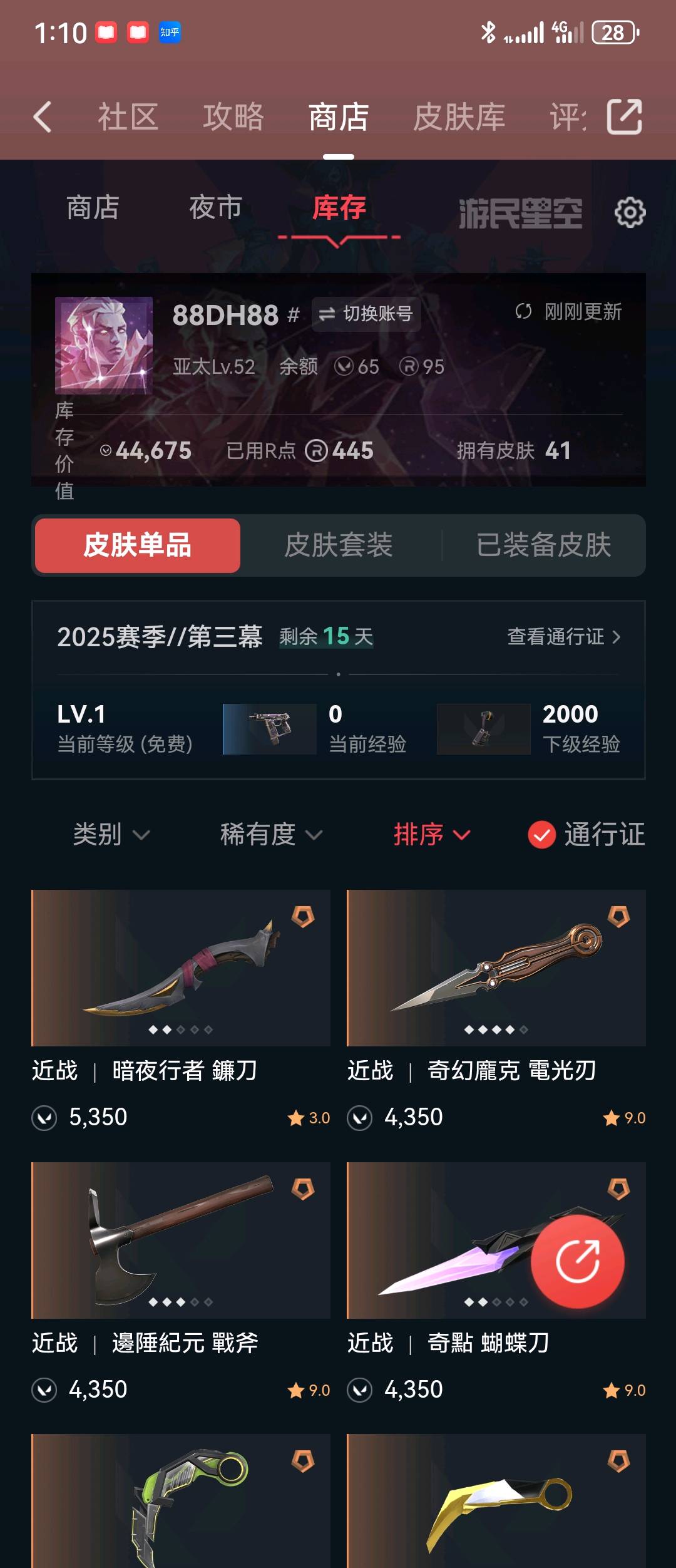Expand the 稀有度 filter dropdown
Image resolution: width=676 pixels, height=1568 pixels.
coord(270,835)
